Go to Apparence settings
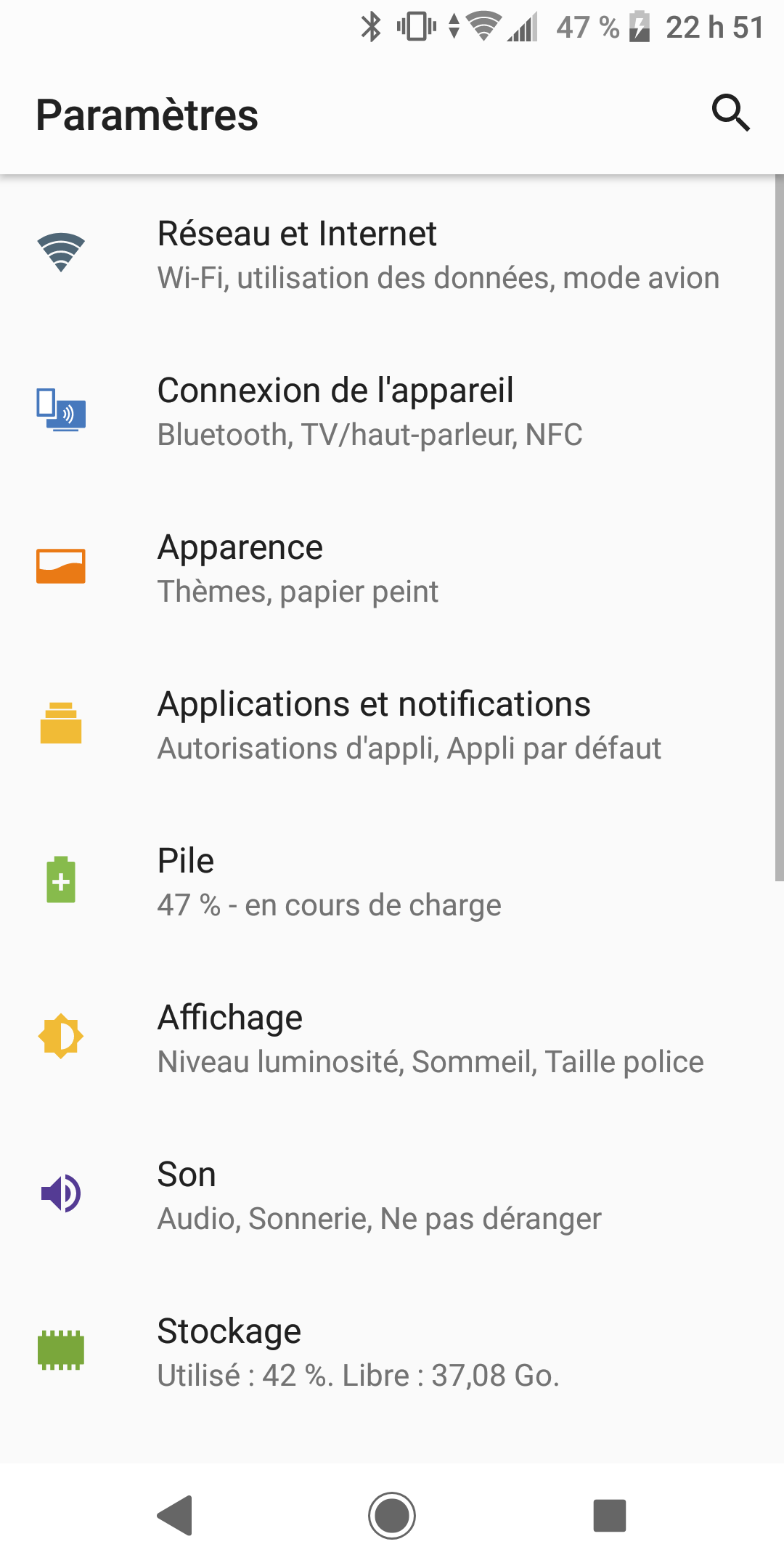784x1568 pixels. 392,569
